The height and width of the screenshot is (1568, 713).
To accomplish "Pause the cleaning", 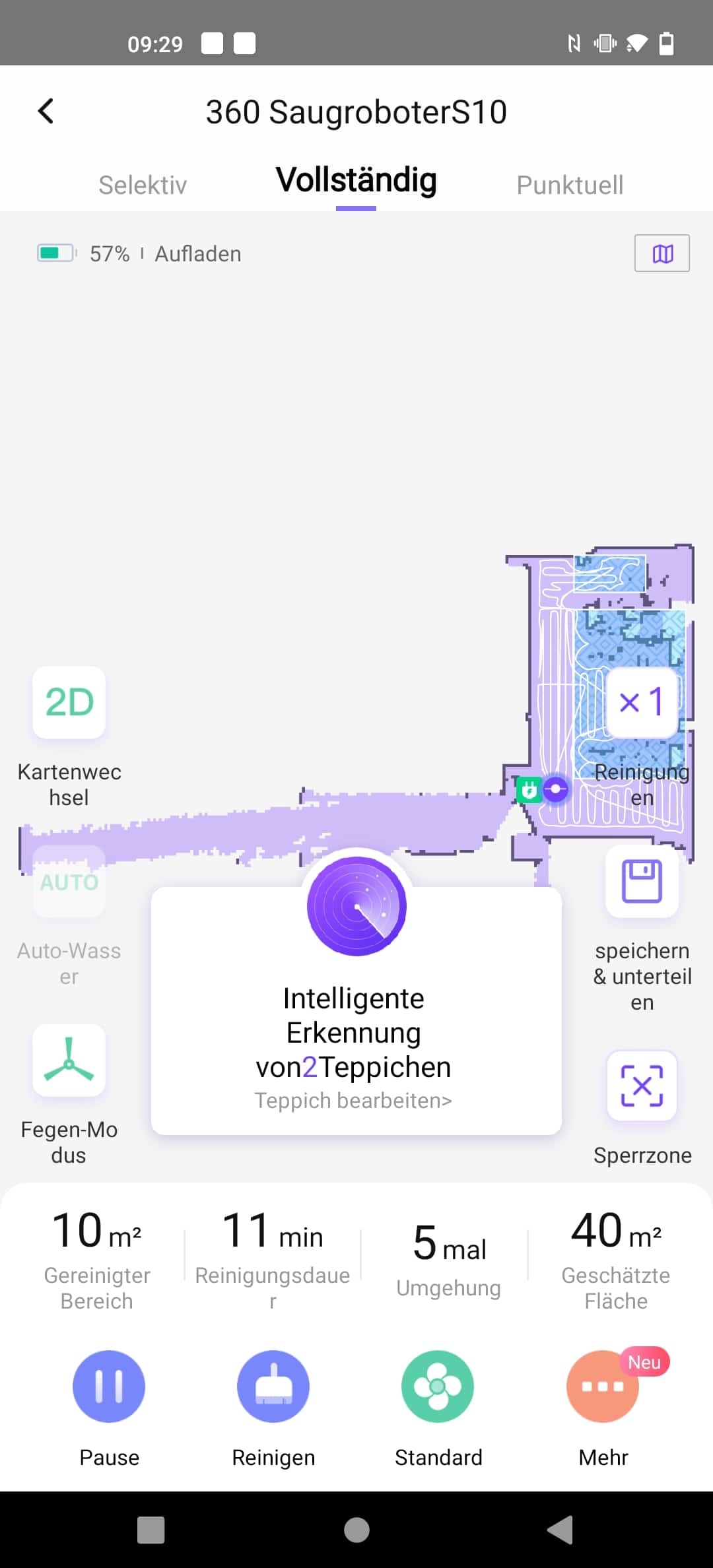I will [x=109, y=1386].
